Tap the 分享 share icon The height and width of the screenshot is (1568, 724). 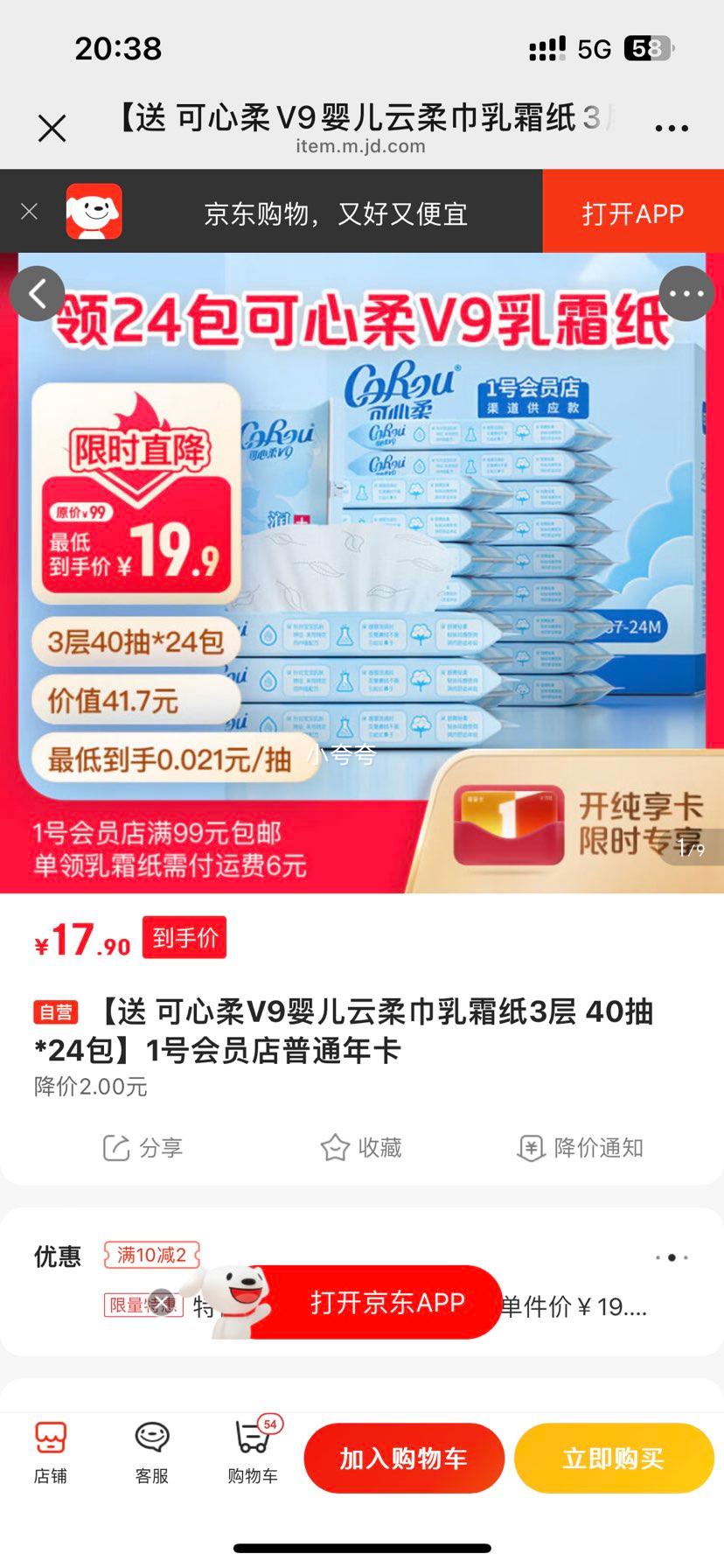[144, 1147]
